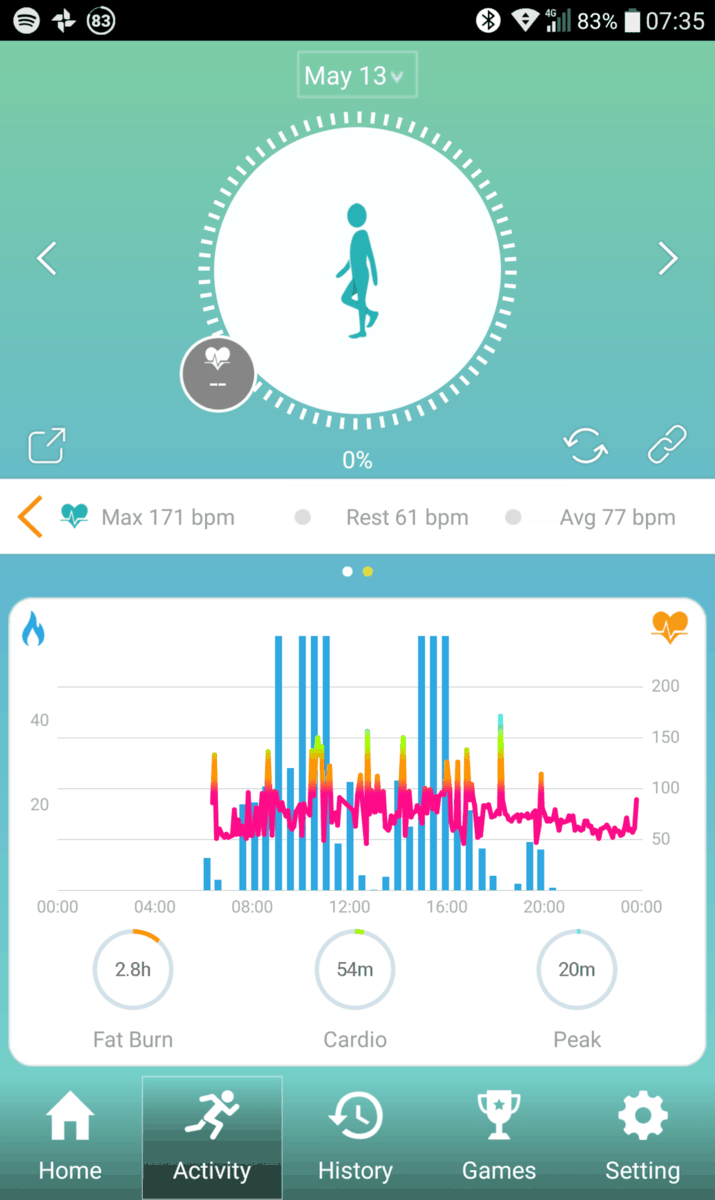Tap the orange back arrow beside Max bpm

[30, 517]
